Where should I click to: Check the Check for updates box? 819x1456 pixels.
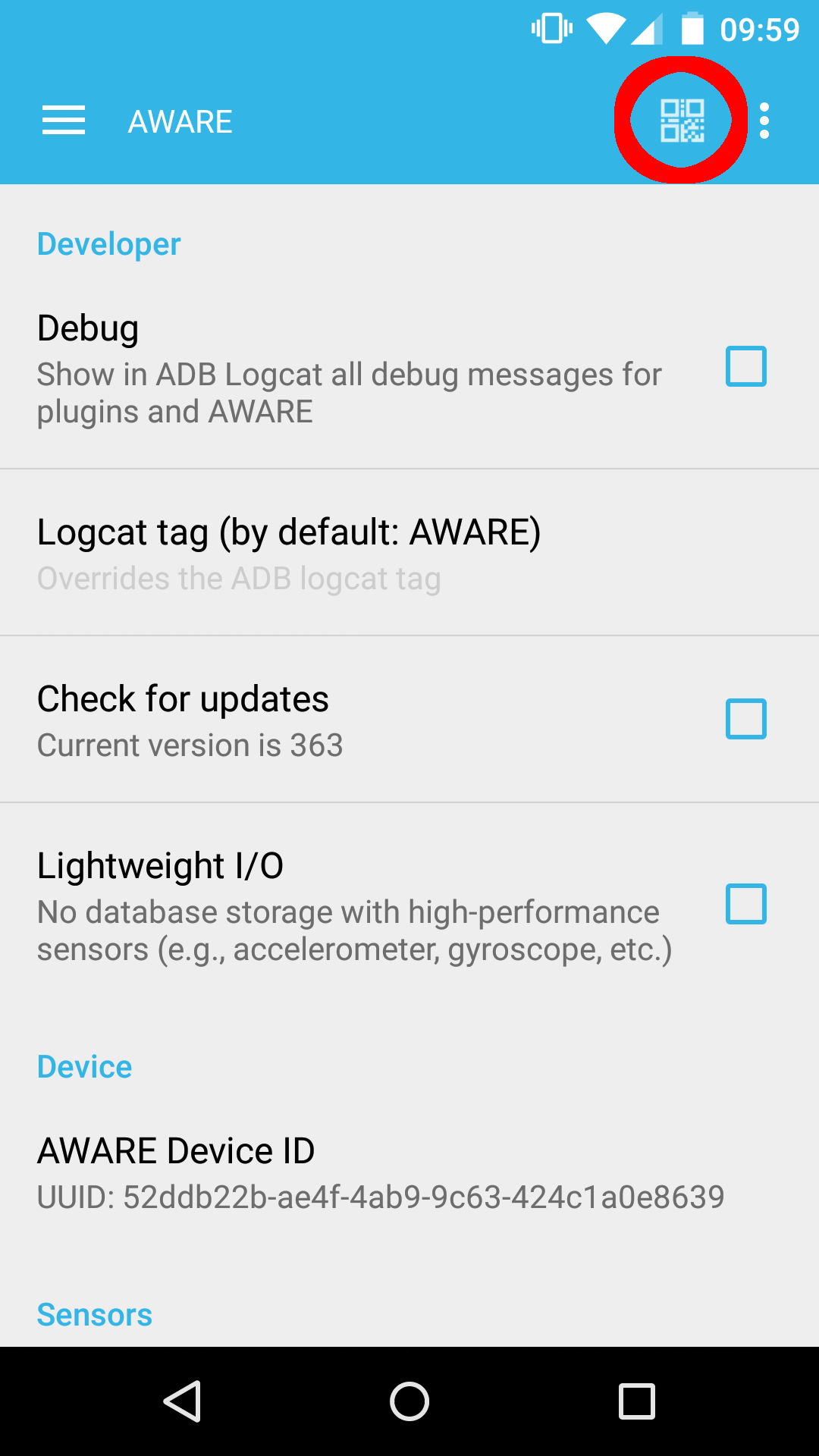(x=745, y=719)
